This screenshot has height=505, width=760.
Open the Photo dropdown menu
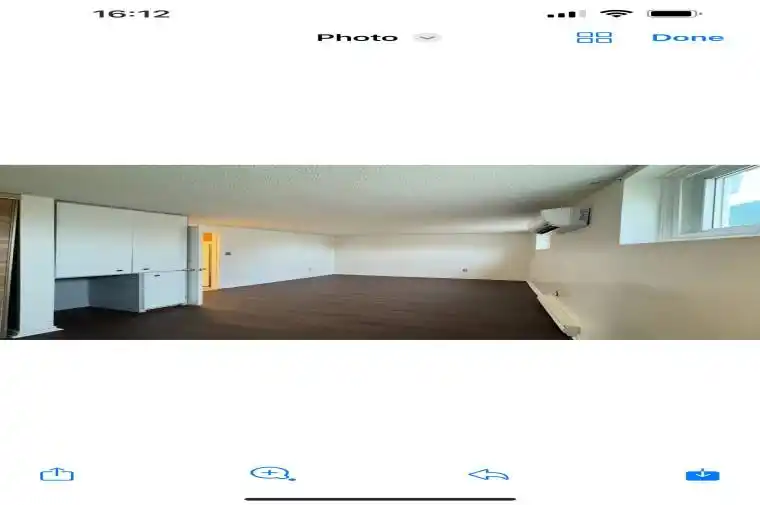(x=427, y=38)
